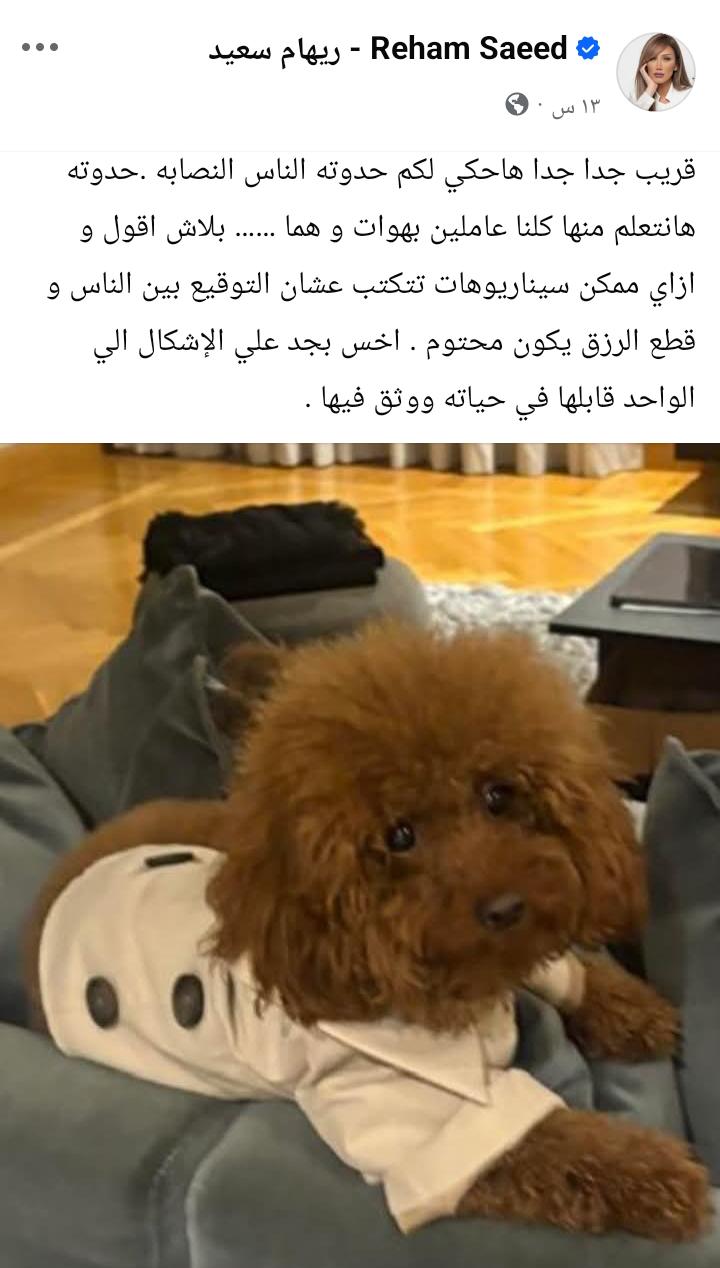Open the post's three-dot options menu
The image size is (720, 1268).
tap(40, 47)
